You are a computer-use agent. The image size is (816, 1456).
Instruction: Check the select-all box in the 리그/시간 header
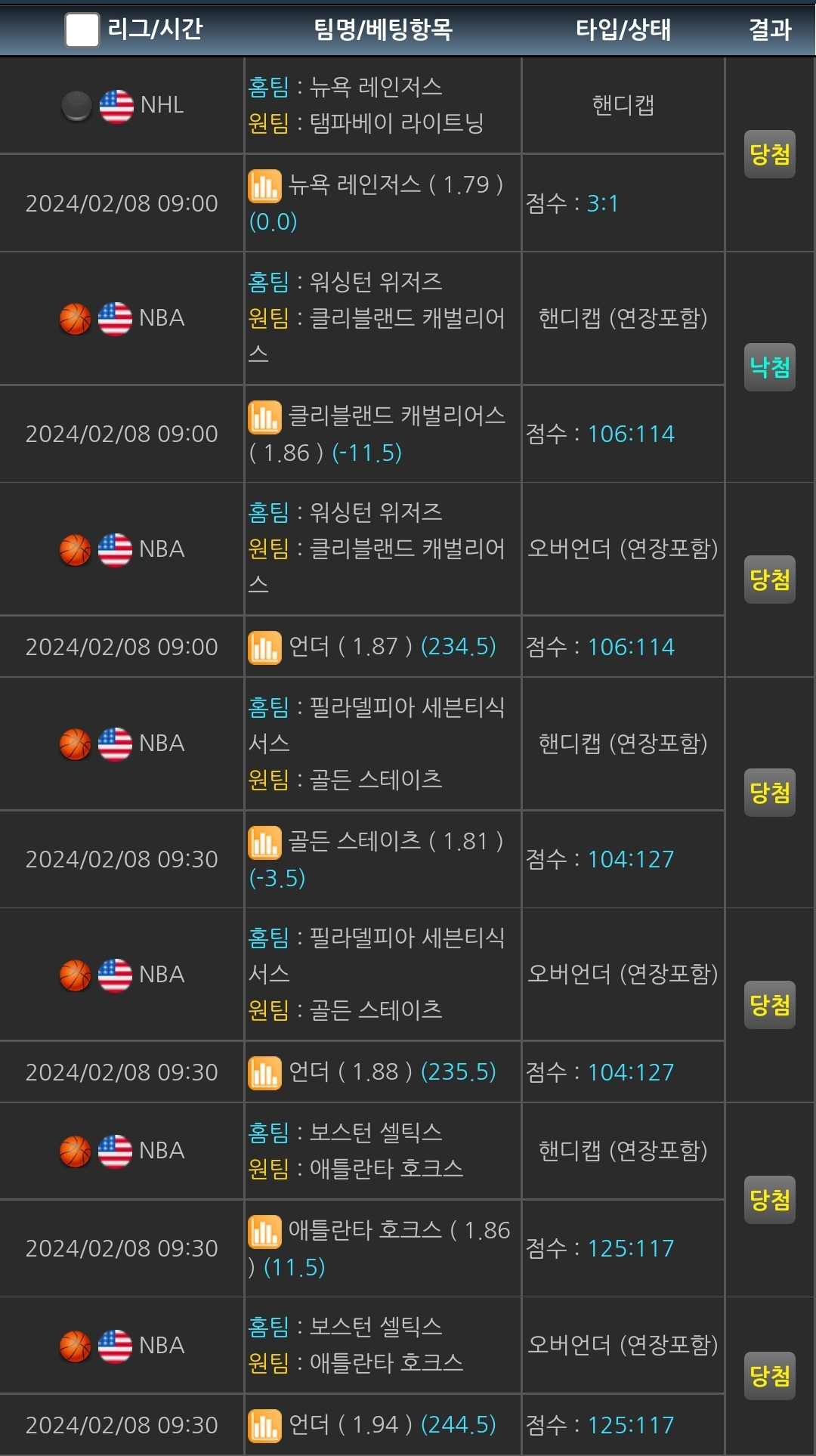[82, 30]
